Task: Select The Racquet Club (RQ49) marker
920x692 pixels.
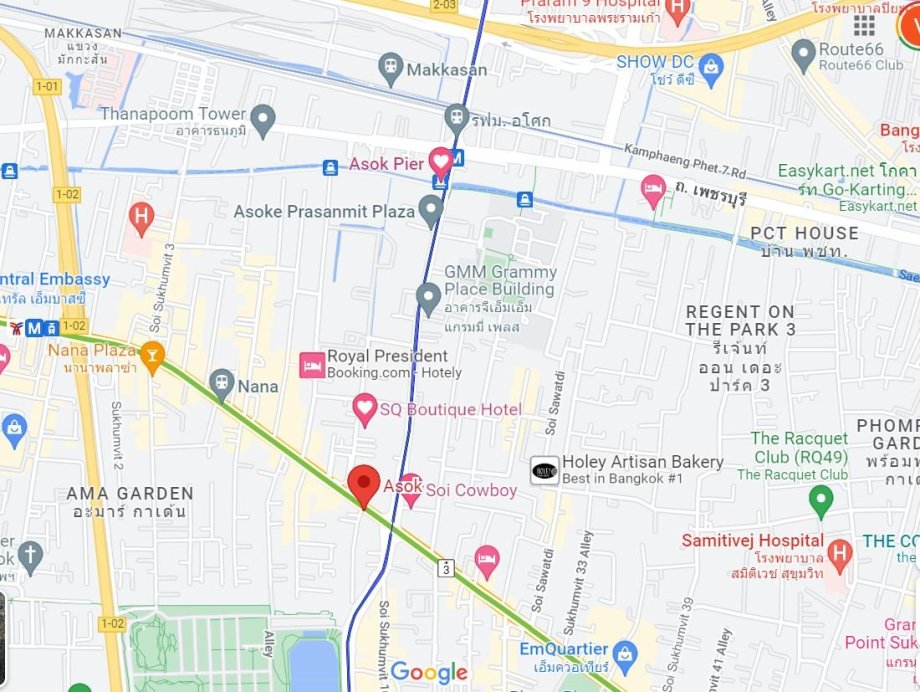Action: (821, 498)
